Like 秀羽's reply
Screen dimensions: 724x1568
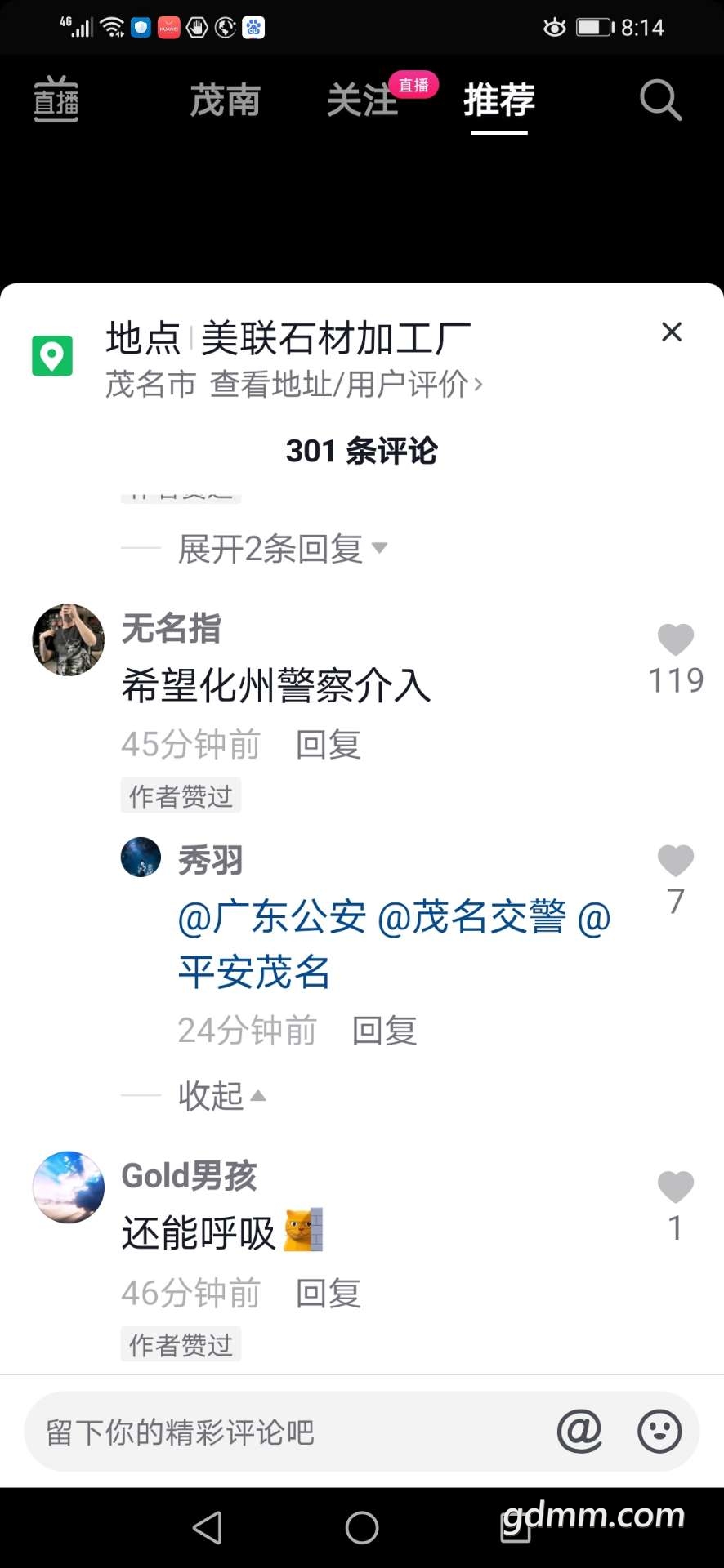tap(675, 862)
